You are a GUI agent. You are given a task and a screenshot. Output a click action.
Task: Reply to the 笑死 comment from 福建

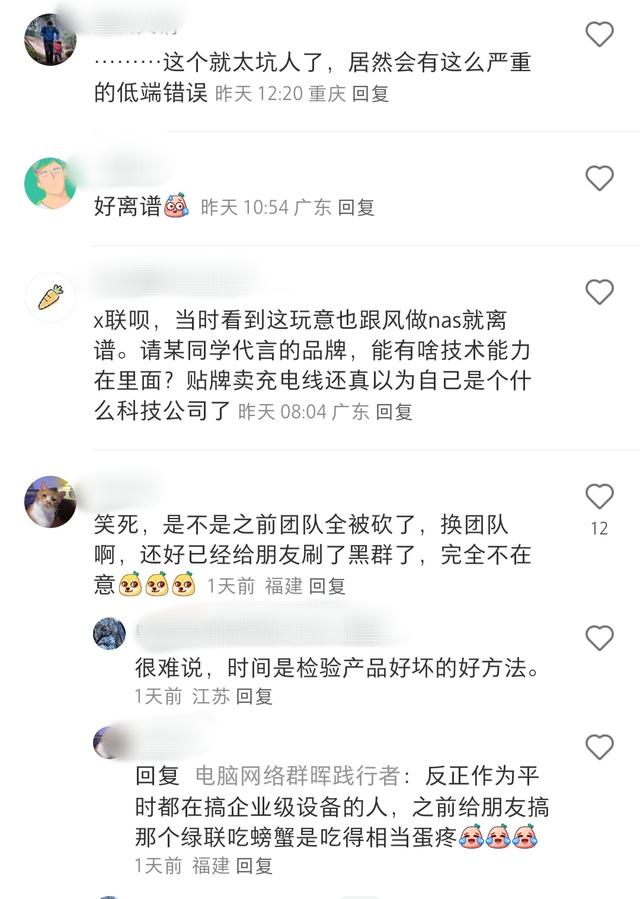pyautogui.click(x=327, y=586)
